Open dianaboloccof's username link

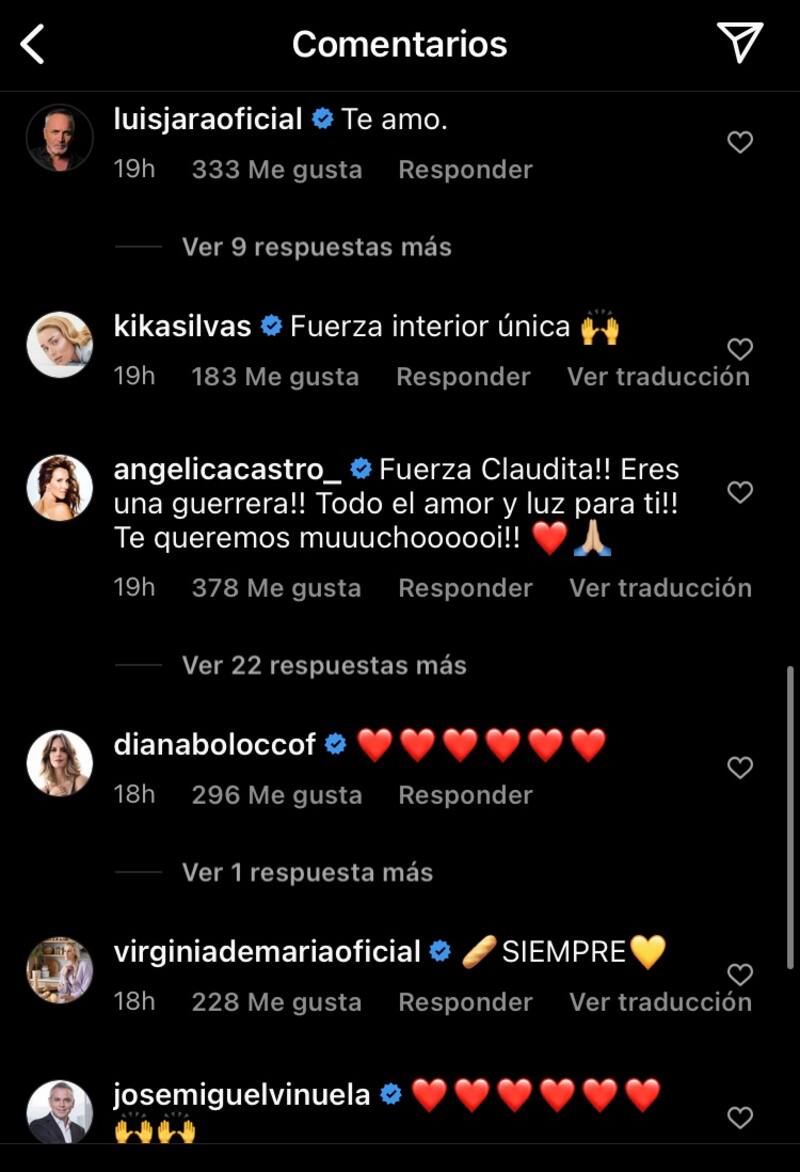[215, 744]
